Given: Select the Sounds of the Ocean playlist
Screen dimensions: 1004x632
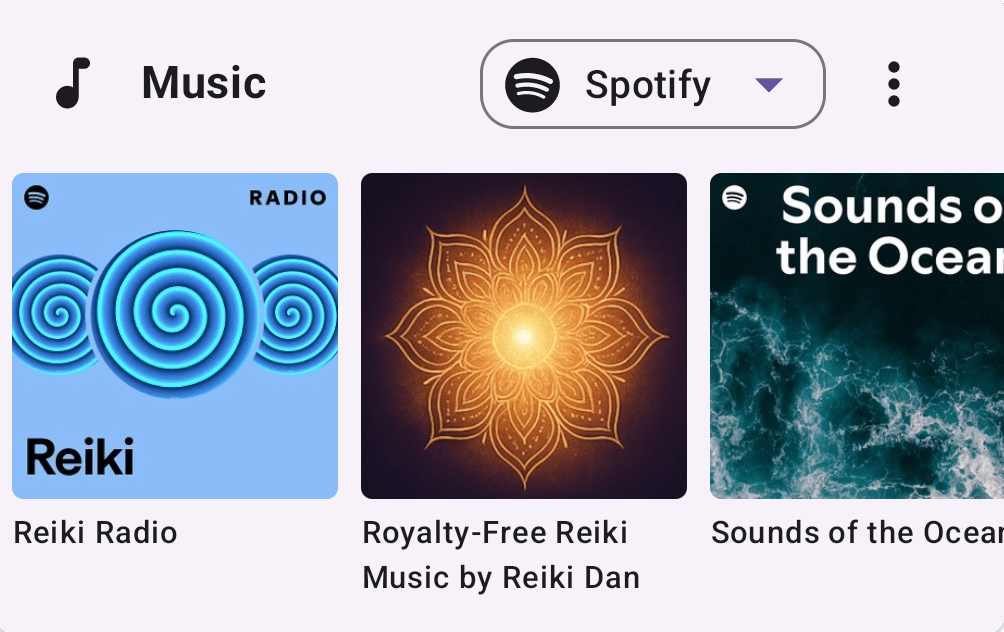Looking at the screenshot, I should coord(856,336).
